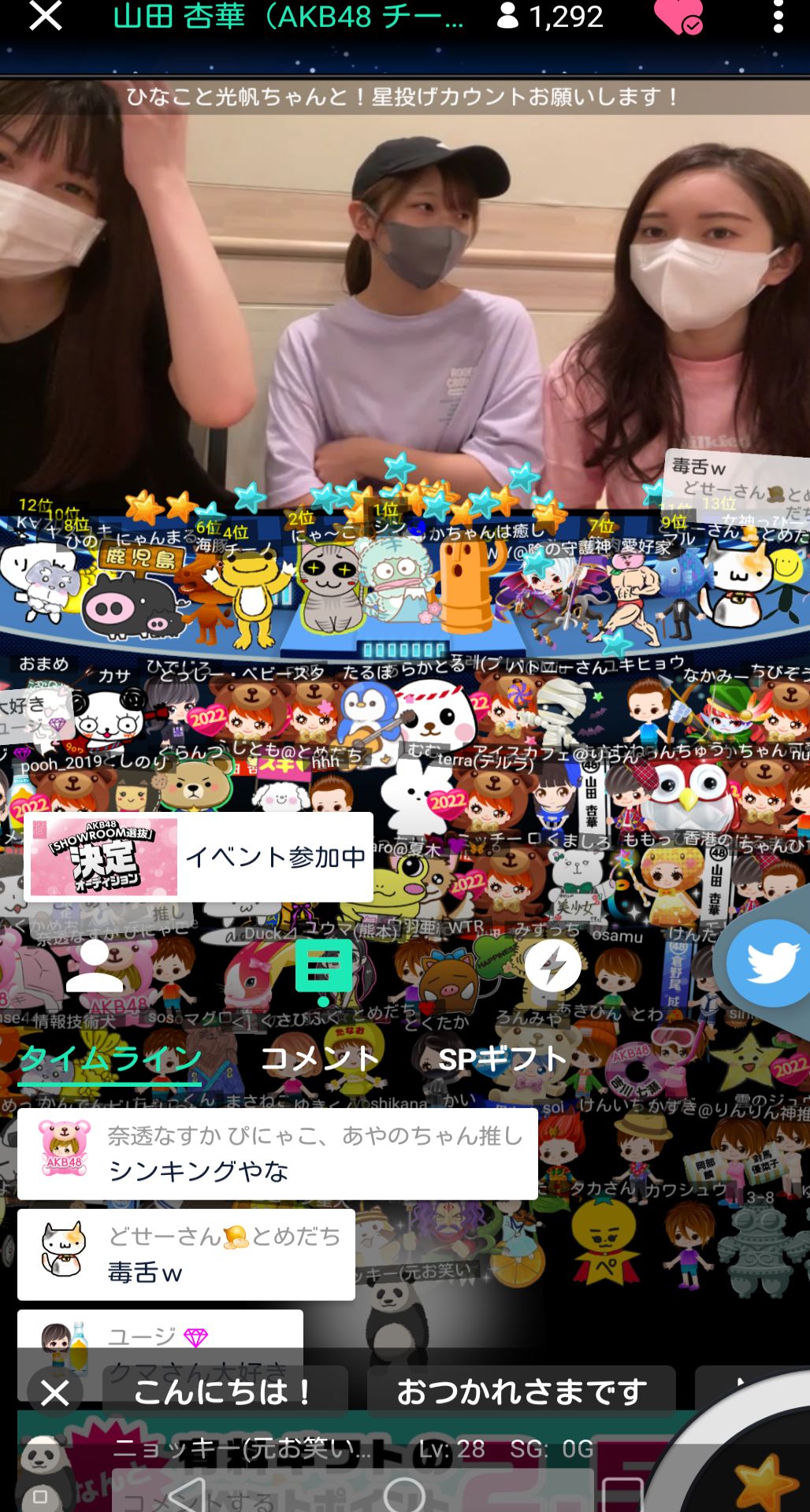Send quick reply こんにちは！

[225, 1392]
